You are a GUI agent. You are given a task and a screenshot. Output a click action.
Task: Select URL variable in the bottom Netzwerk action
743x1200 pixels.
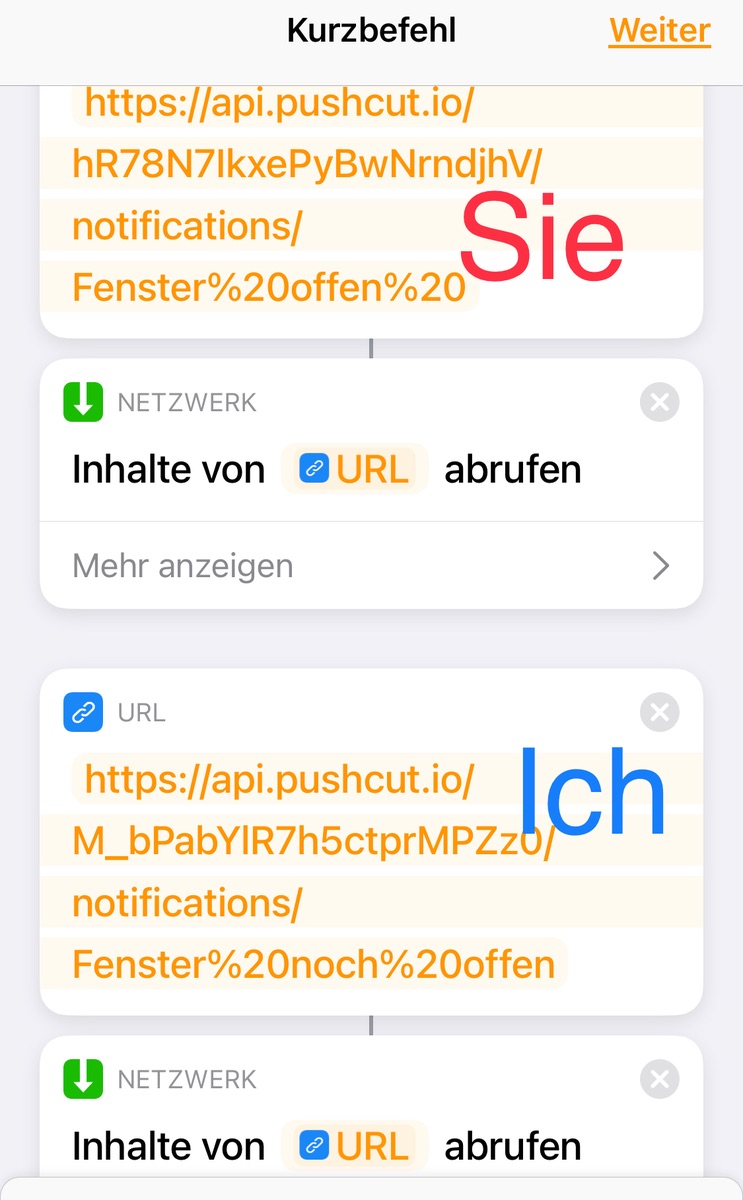tap(355, 1146)
